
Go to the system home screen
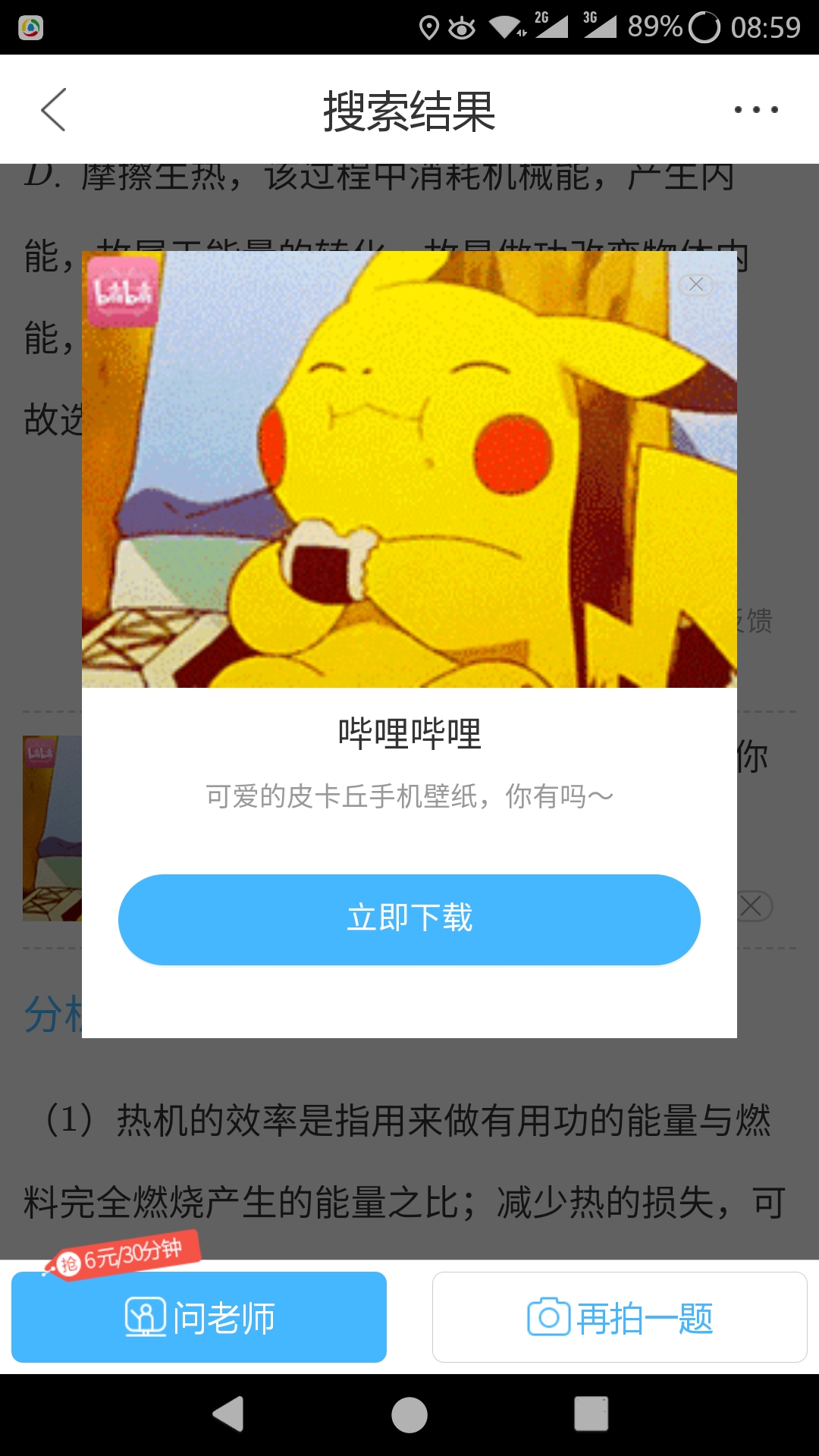click(409, 1414)
